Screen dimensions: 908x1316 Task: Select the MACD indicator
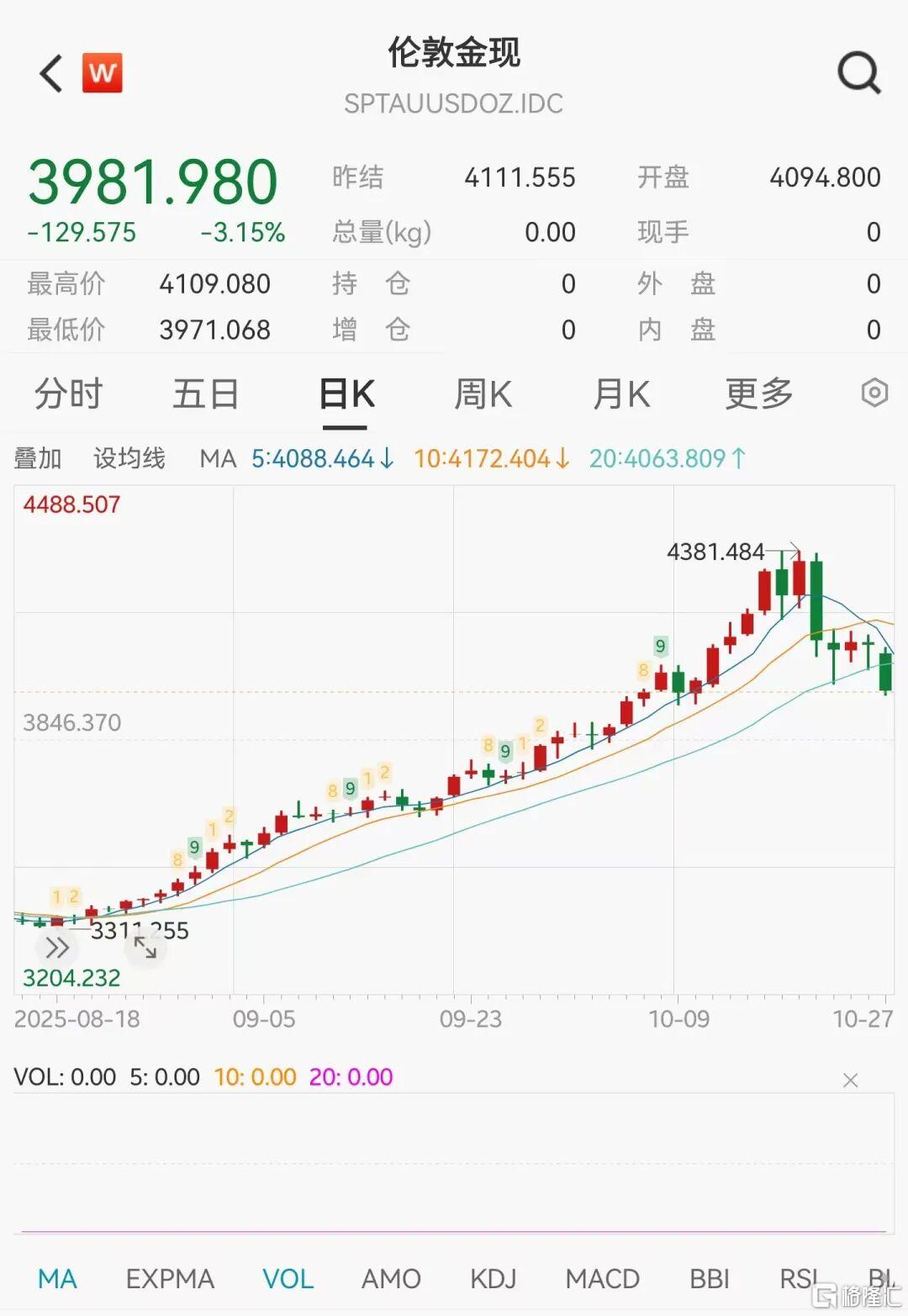tap(602, 1279)
